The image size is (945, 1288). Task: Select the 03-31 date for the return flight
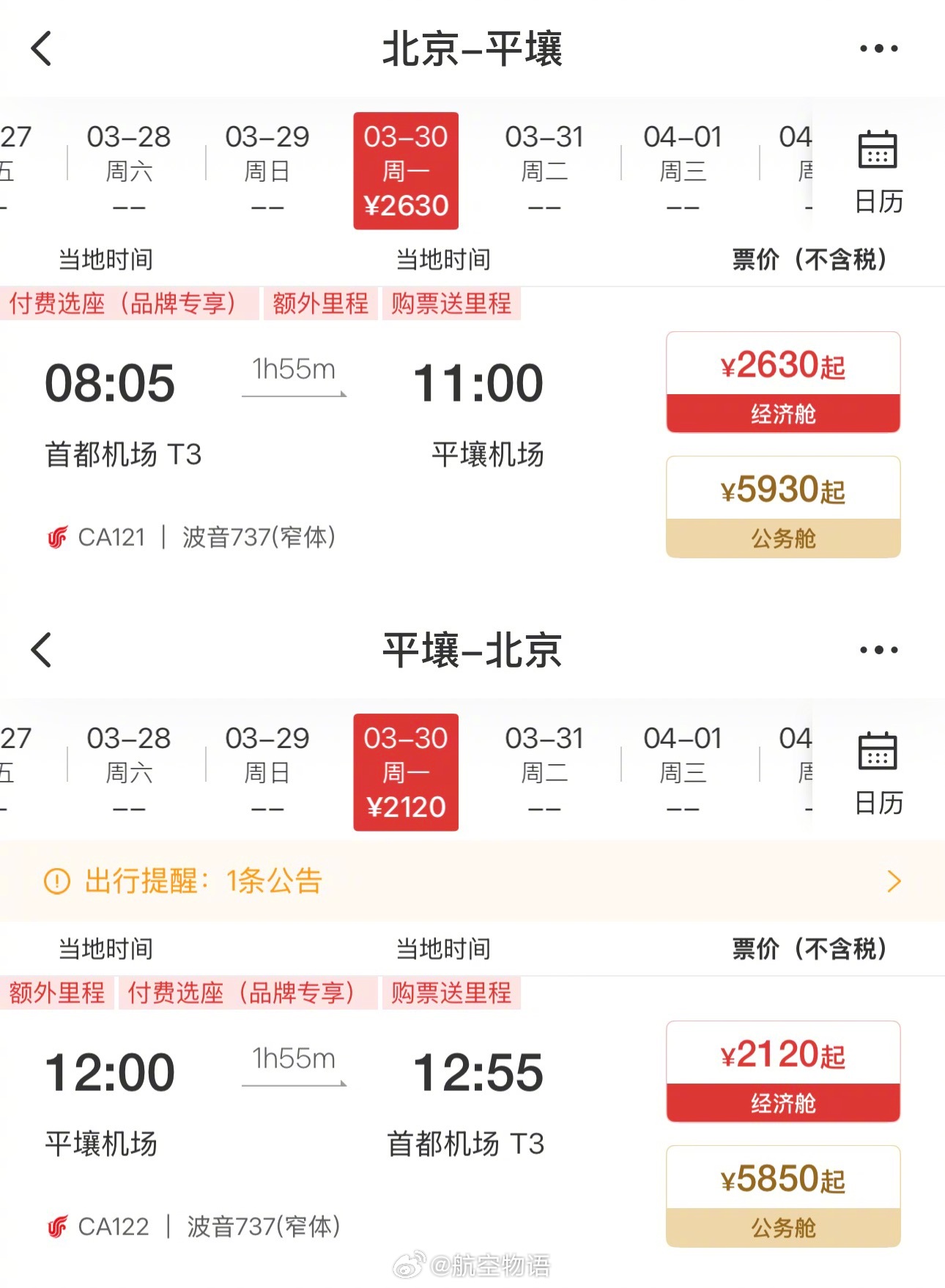pyautogui.click(x=545, y=769)
